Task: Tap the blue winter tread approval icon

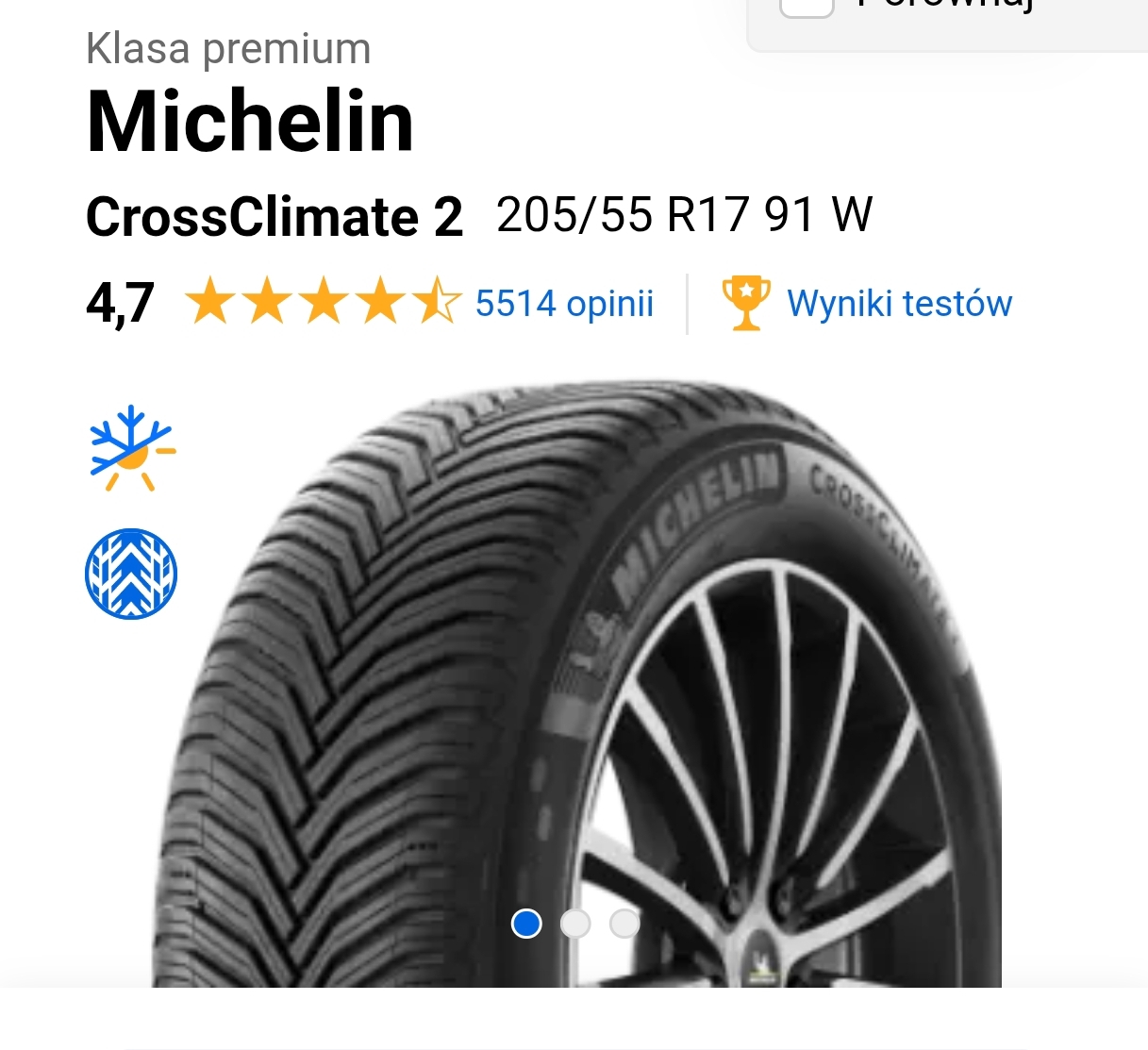Action: coord(131,574)
